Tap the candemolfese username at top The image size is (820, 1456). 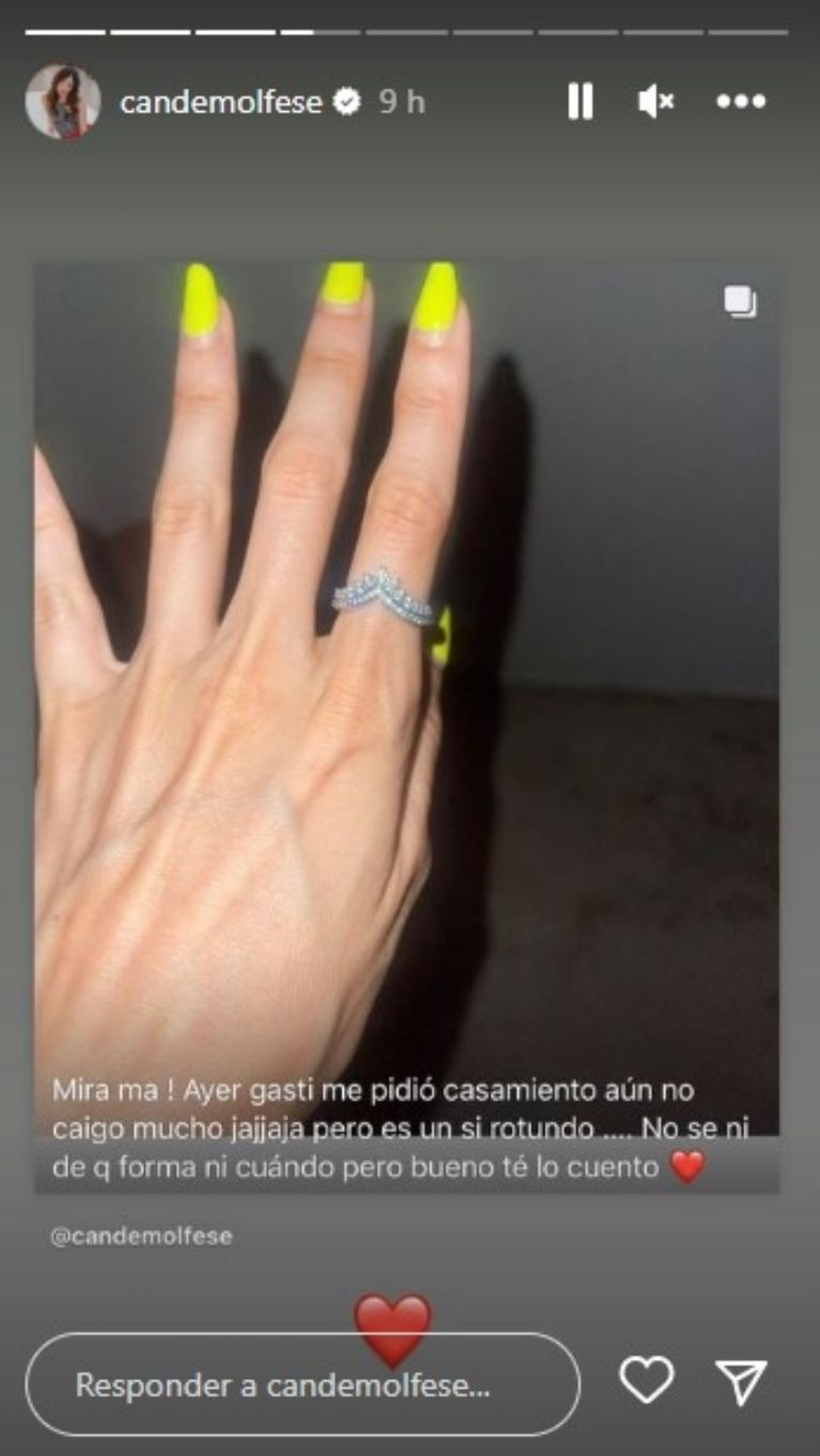221,103
